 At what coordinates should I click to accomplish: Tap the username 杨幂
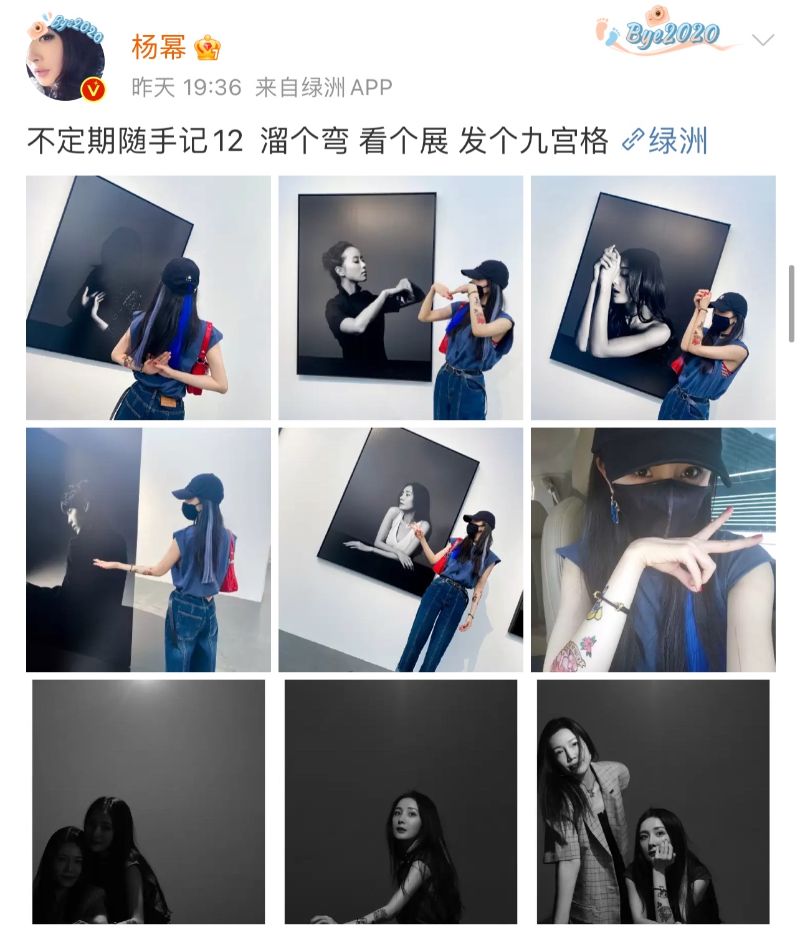click(x=159, y=46)
